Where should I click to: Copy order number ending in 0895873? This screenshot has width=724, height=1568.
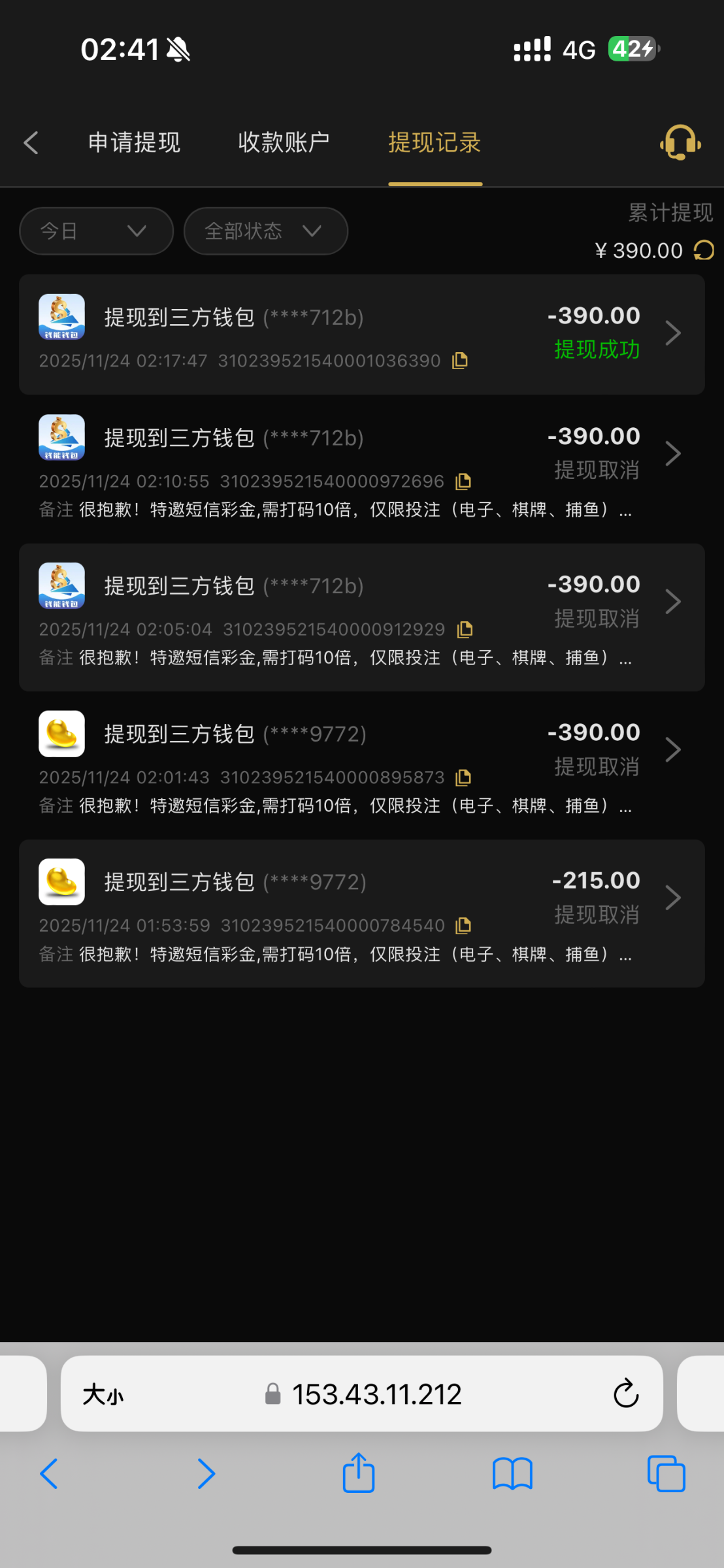[x=463, y=777]
